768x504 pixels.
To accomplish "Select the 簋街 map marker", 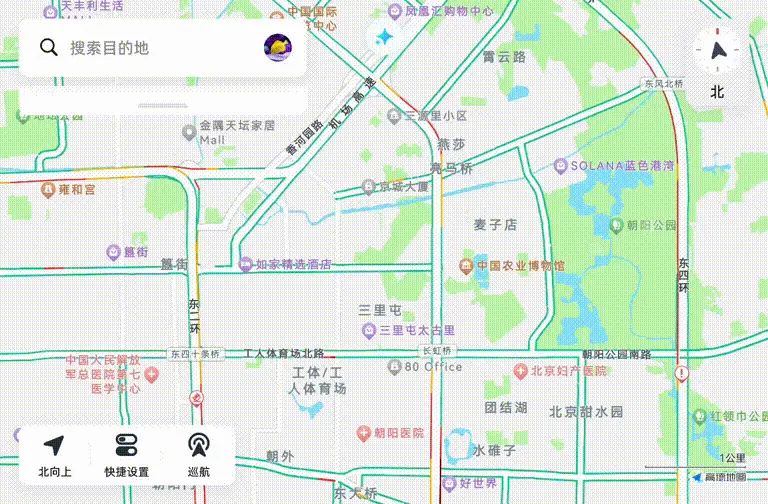I will click(x=114, y=252).
